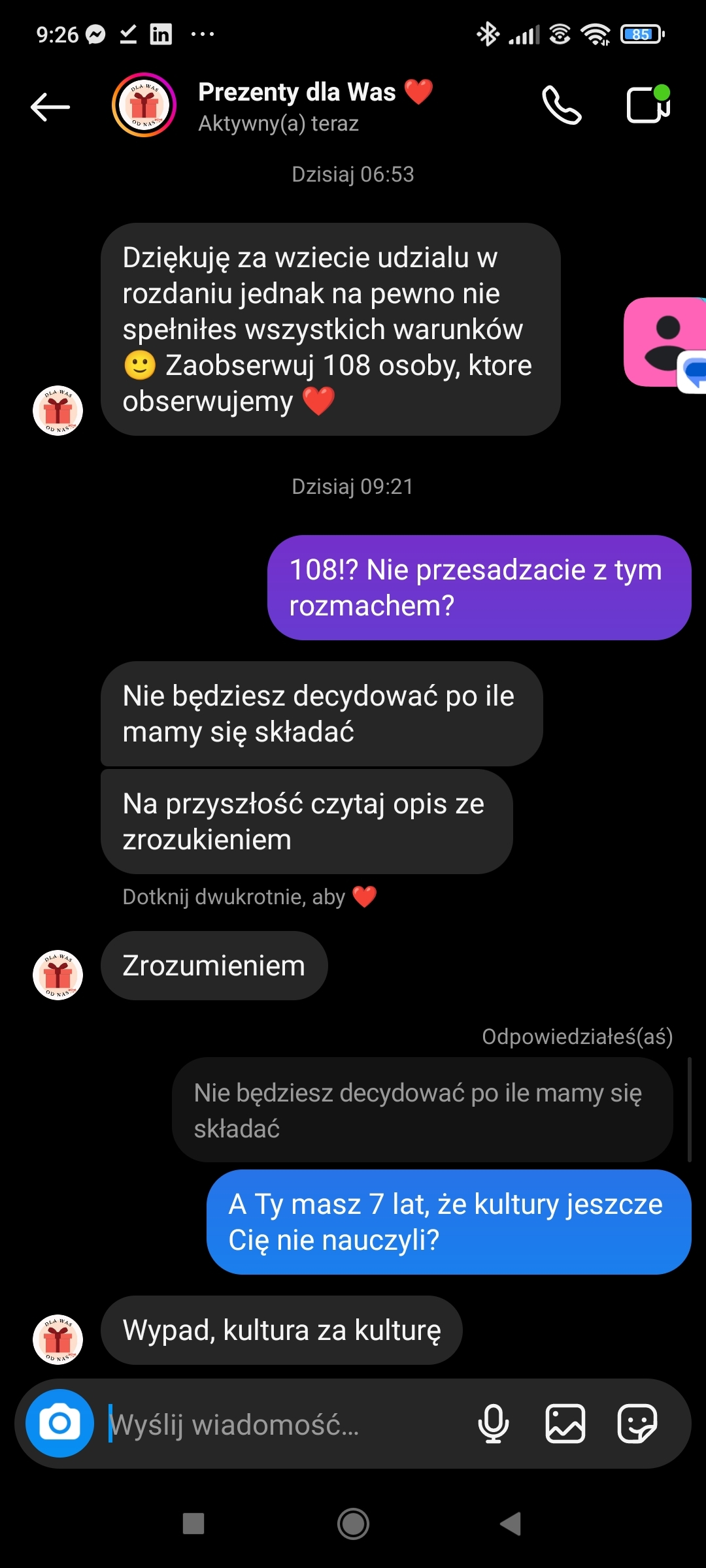The width and height of the screenshot is (706, 1568).
Task: Start an audio call
Action: (x=562, y=105)
